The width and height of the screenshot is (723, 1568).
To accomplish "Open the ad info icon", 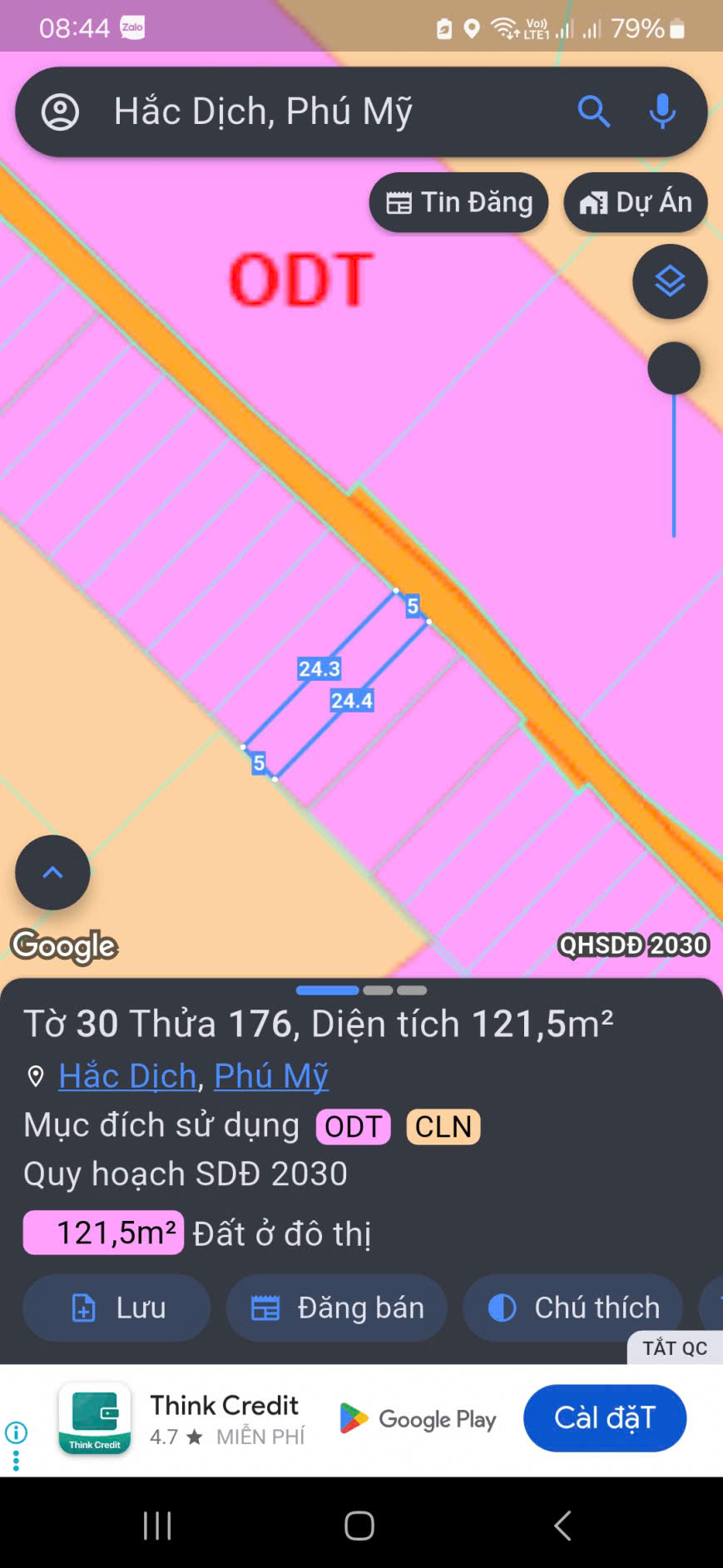I will tap(16, 1432).
